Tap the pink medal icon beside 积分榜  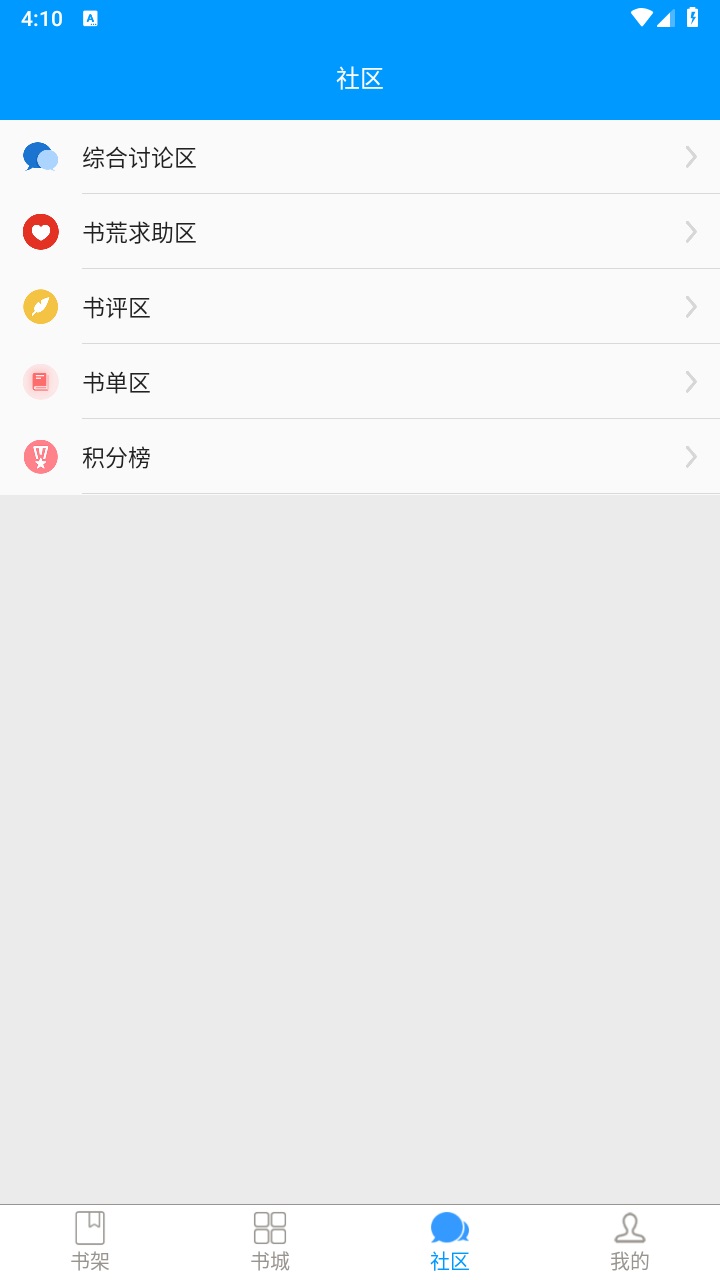click(x=40, y=457)
